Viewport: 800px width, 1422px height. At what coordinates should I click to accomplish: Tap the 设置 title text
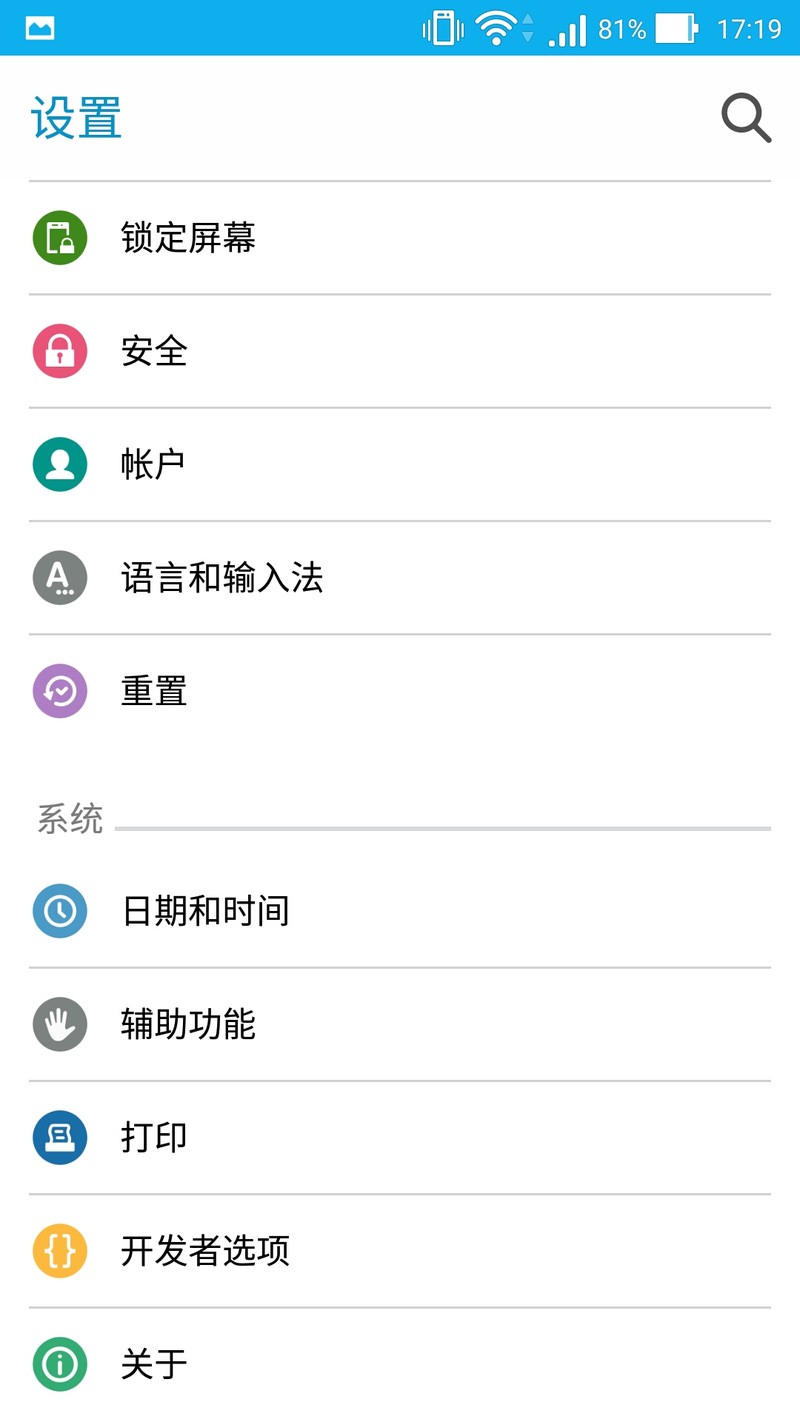[x=75, y=118]
